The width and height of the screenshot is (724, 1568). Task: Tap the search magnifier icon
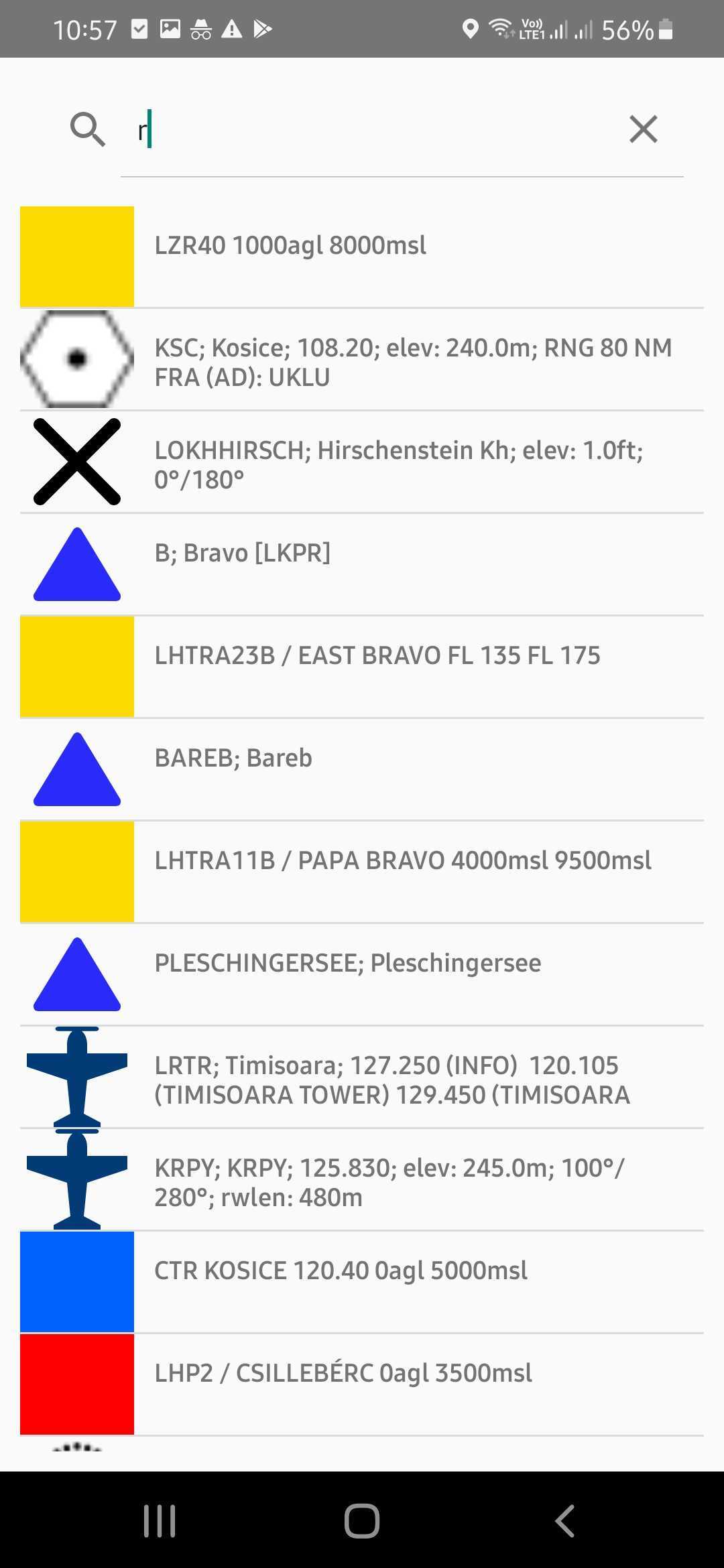click(x=87, y=129)
